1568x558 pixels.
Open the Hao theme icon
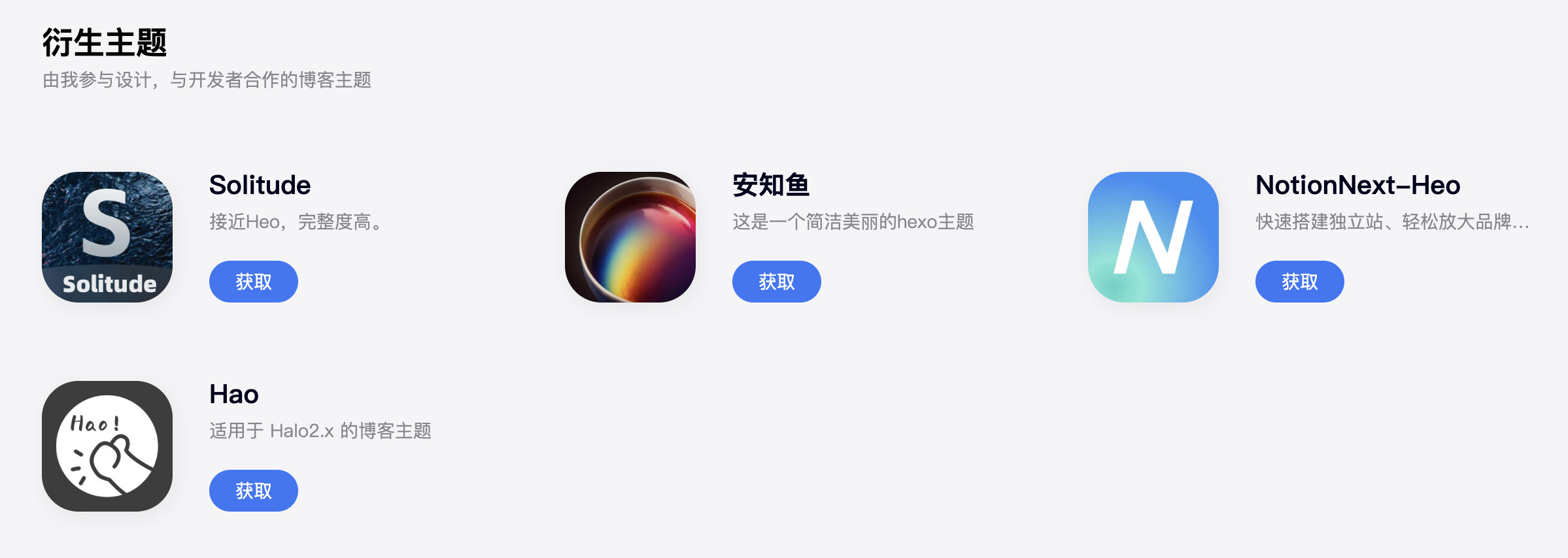[x=107, y=446]
